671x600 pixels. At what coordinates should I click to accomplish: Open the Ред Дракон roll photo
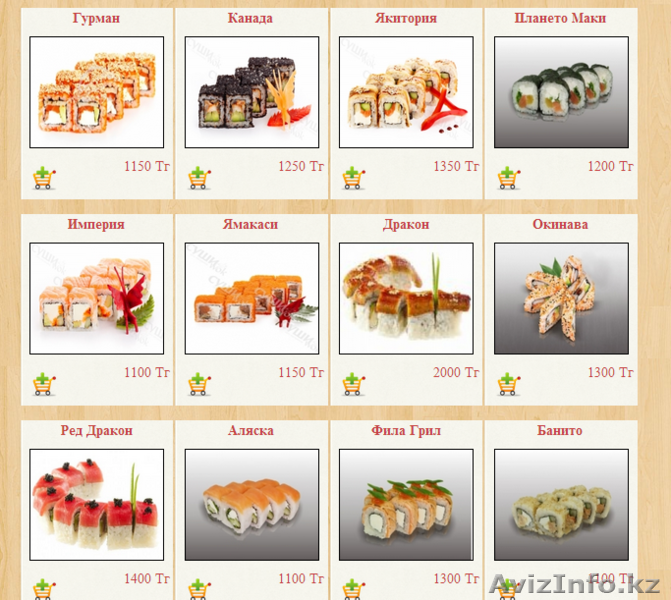tap(96, 504)
